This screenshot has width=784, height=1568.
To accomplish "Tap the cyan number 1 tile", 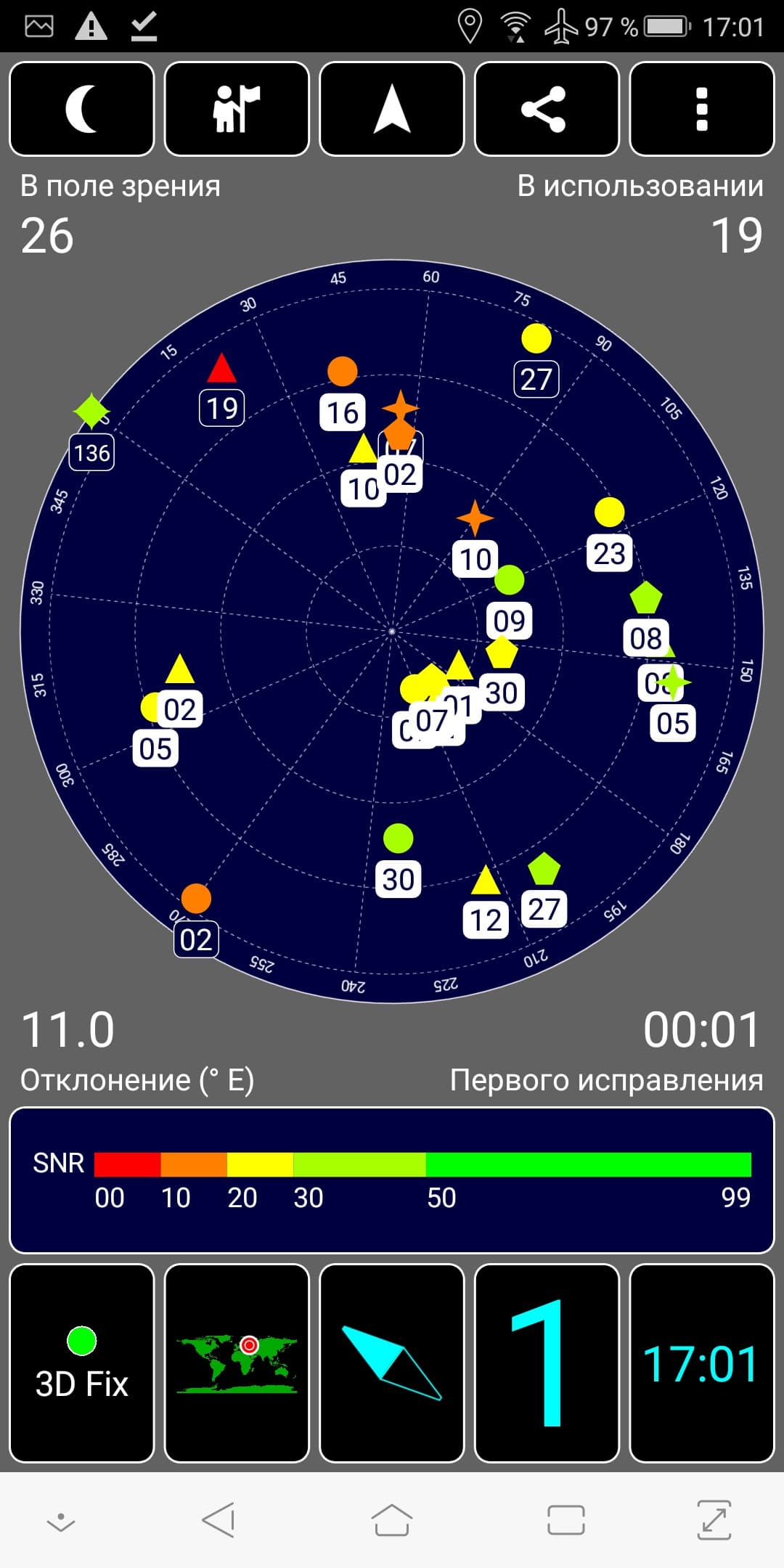I will (547, 1363).
